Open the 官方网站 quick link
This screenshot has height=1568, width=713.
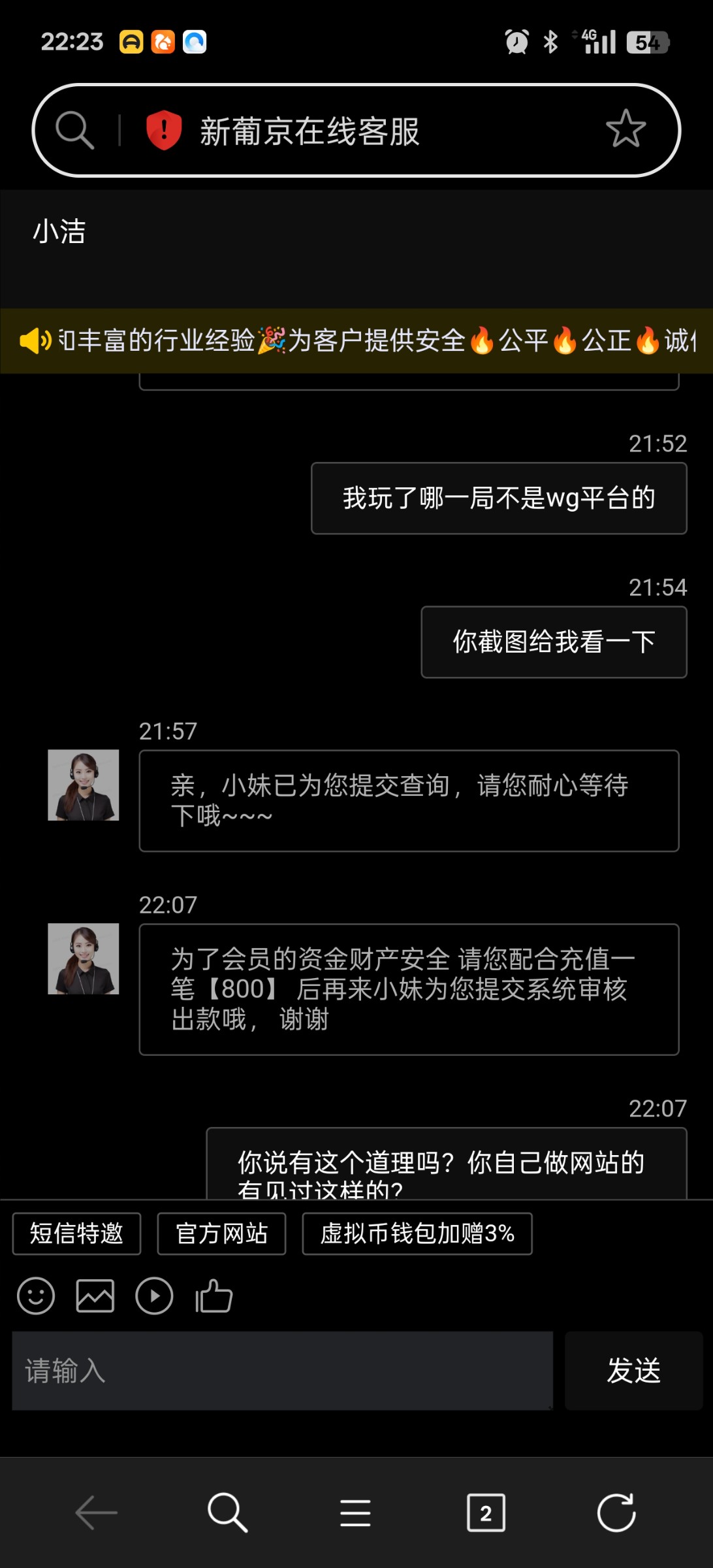221,1233
